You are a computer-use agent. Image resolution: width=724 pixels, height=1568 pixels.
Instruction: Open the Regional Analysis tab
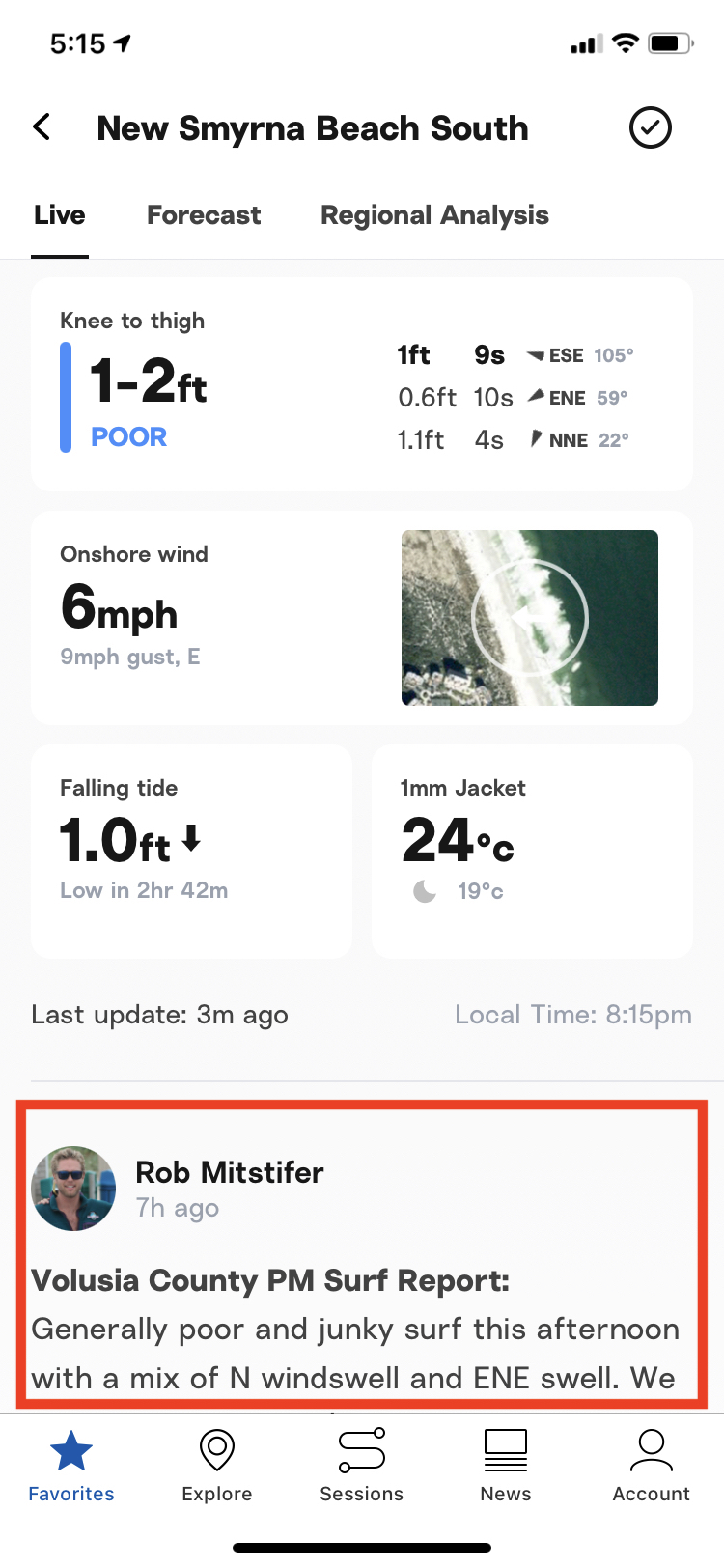(x=434, y=215)
